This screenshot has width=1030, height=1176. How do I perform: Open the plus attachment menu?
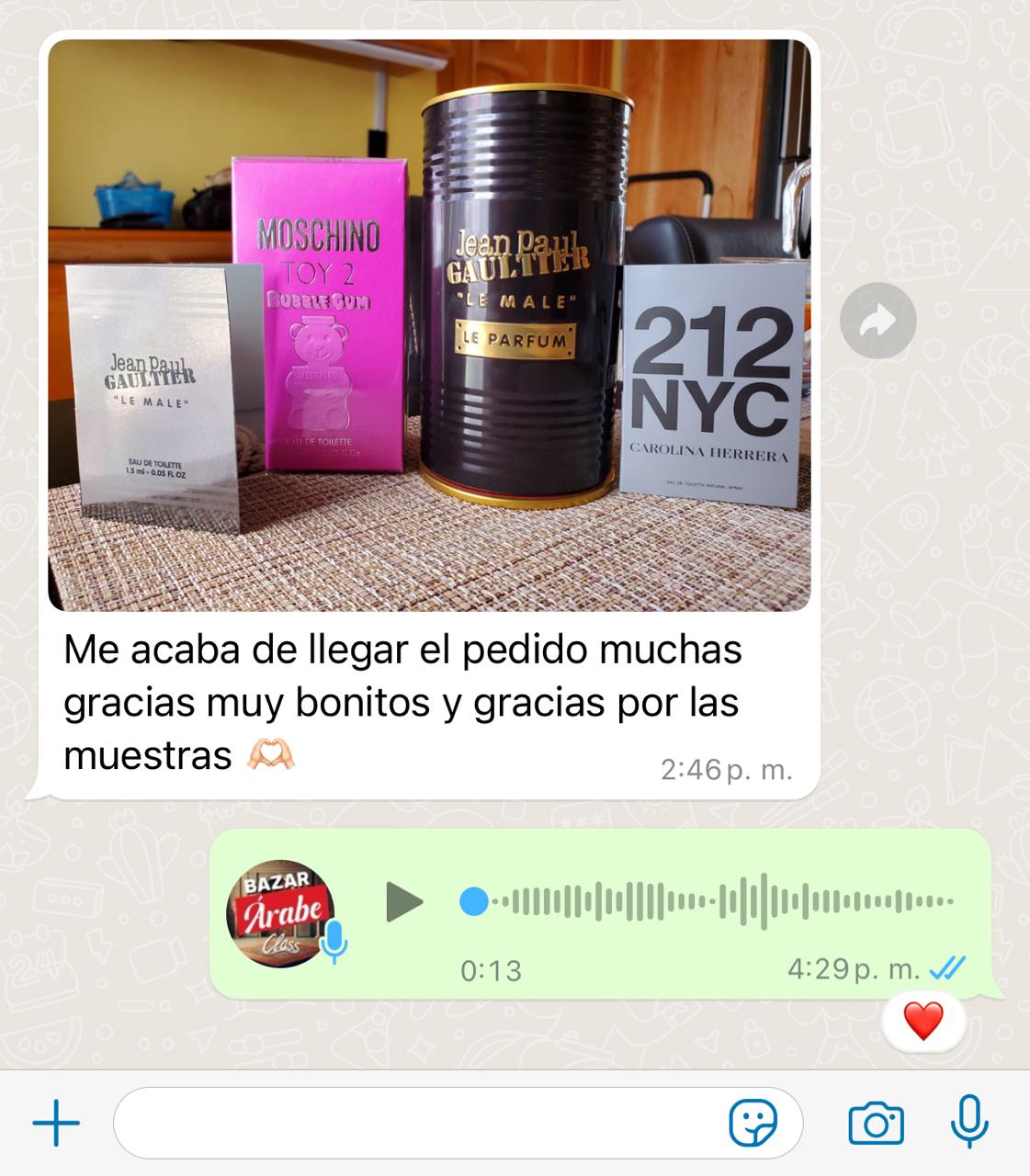(x=56, y=1123)
